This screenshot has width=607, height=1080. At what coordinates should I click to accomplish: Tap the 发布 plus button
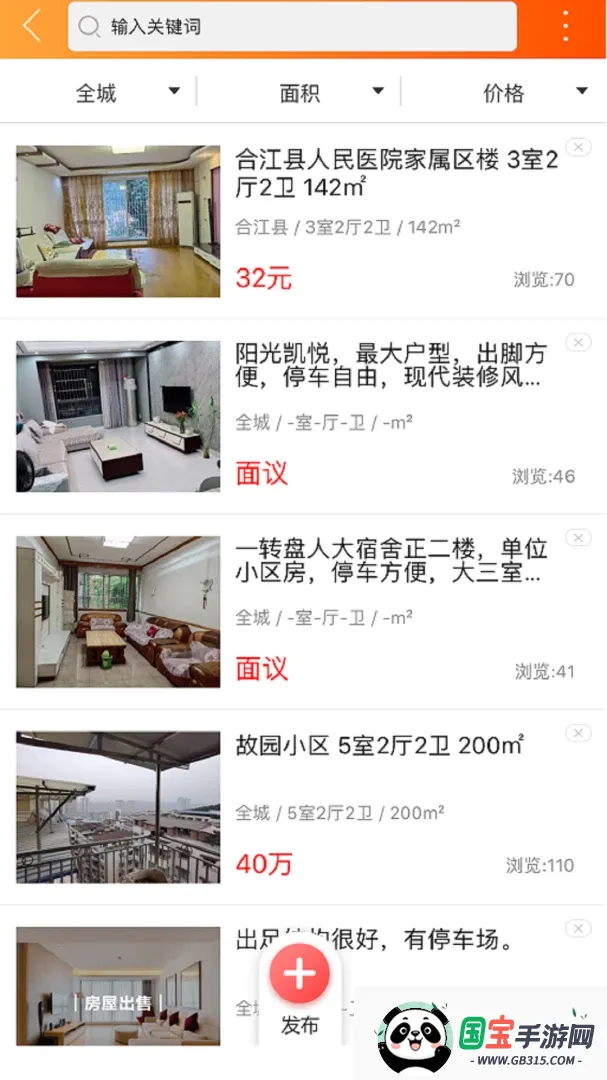300,973
